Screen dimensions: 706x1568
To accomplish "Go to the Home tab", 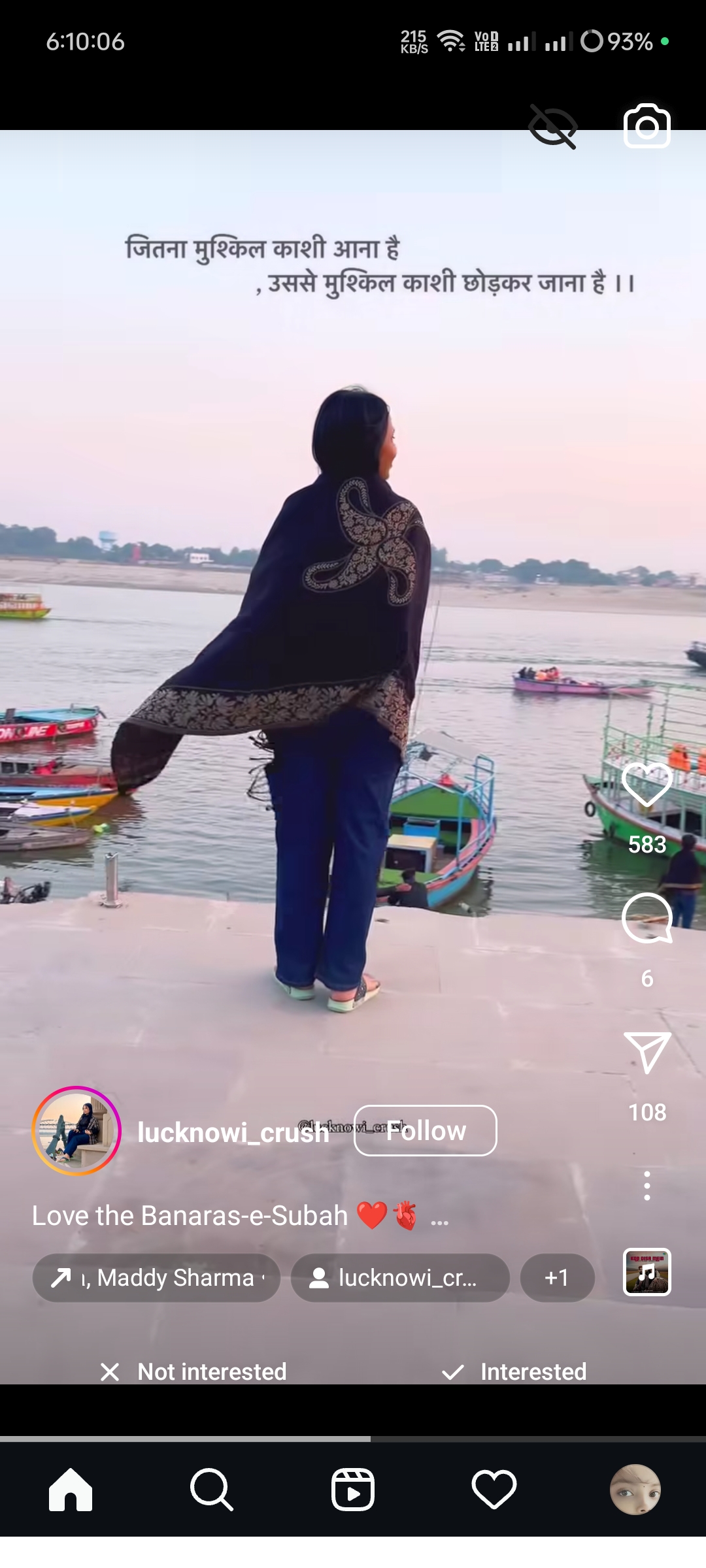I will coord(71,1490).
